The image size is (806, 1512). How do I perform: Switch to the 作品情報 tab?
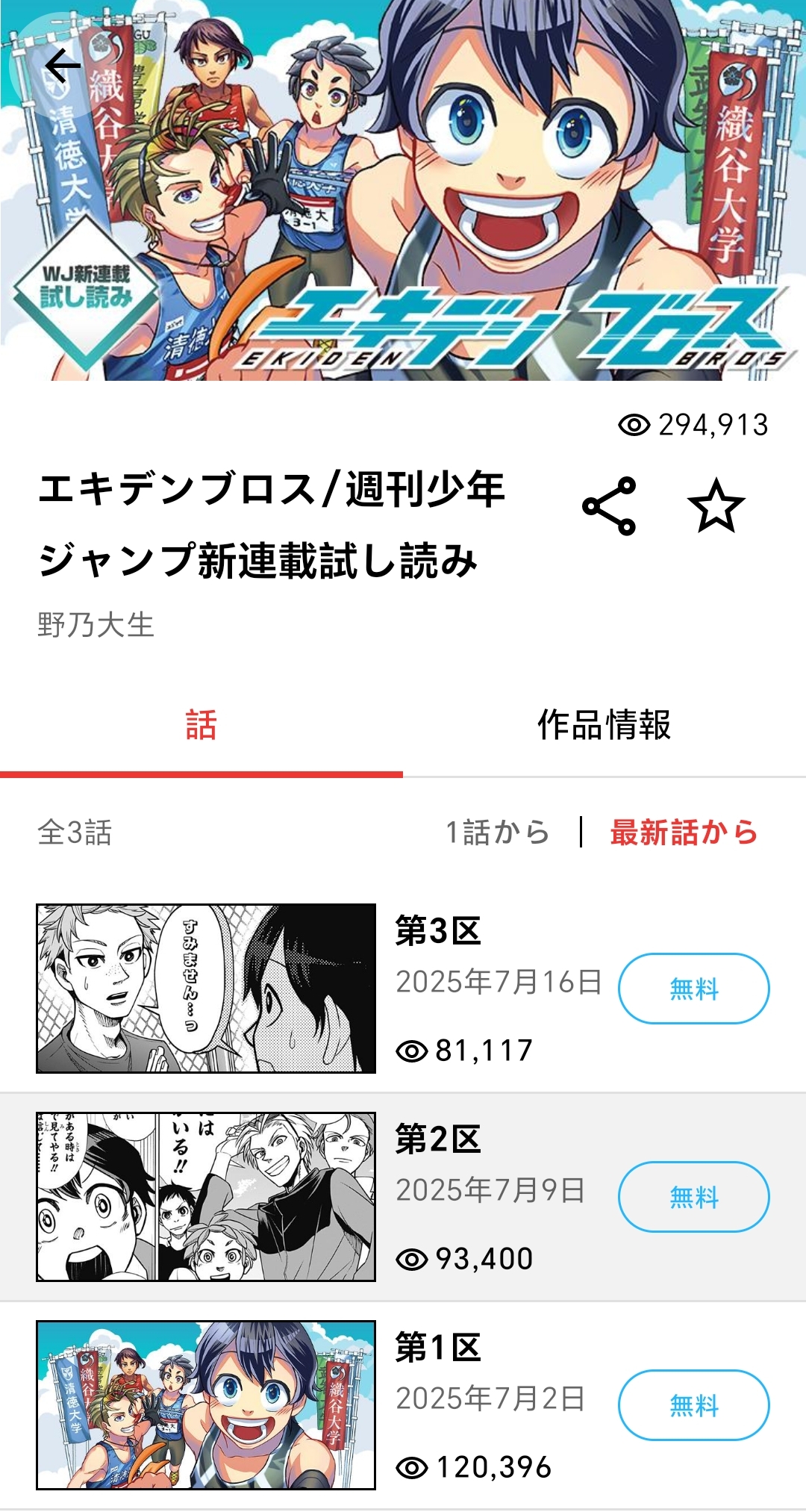(x=604, y=725)
